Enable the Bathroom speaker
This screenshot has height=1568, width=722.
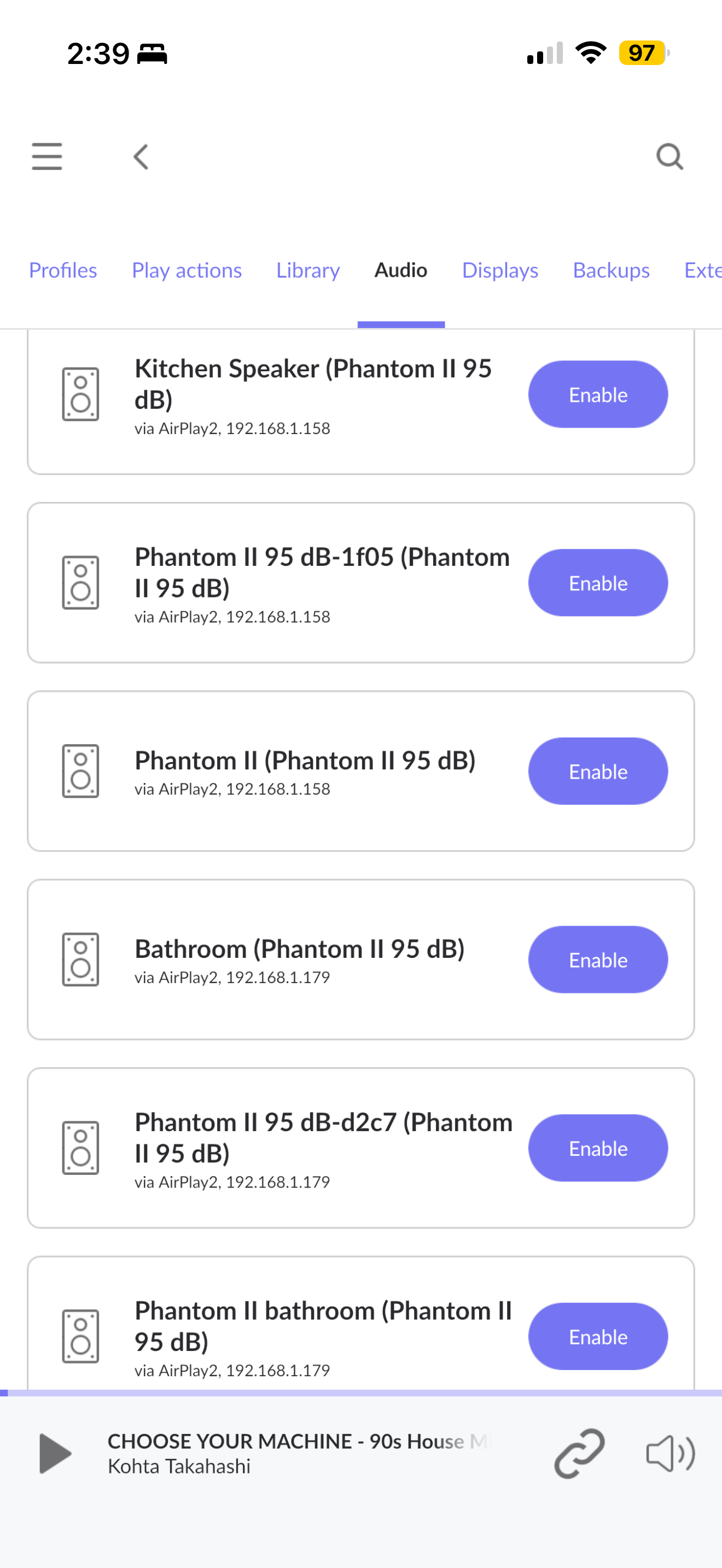(598, 959)
